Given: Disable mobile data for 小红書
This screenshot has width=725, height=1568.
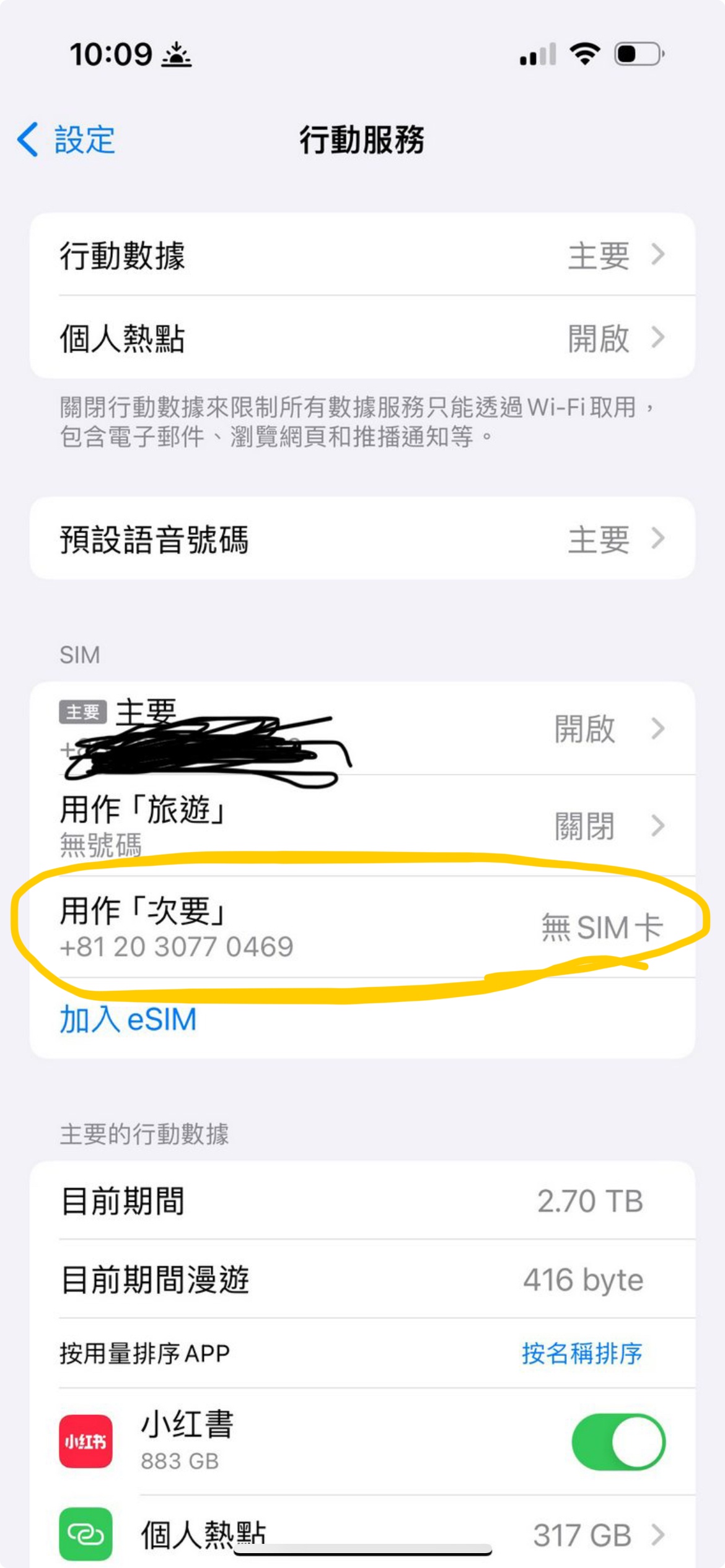Looking at the screenshot, I should click(x=618, y=1442).
